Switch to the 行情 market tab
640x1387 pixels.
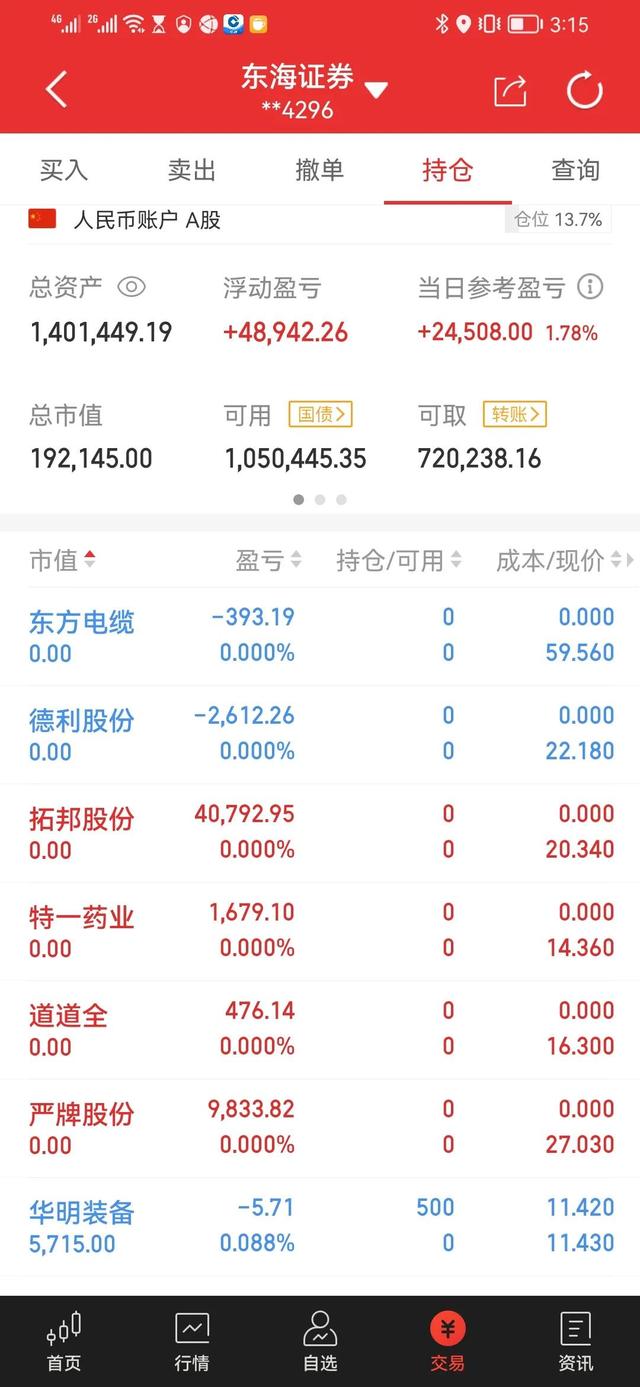point(192,1341)
